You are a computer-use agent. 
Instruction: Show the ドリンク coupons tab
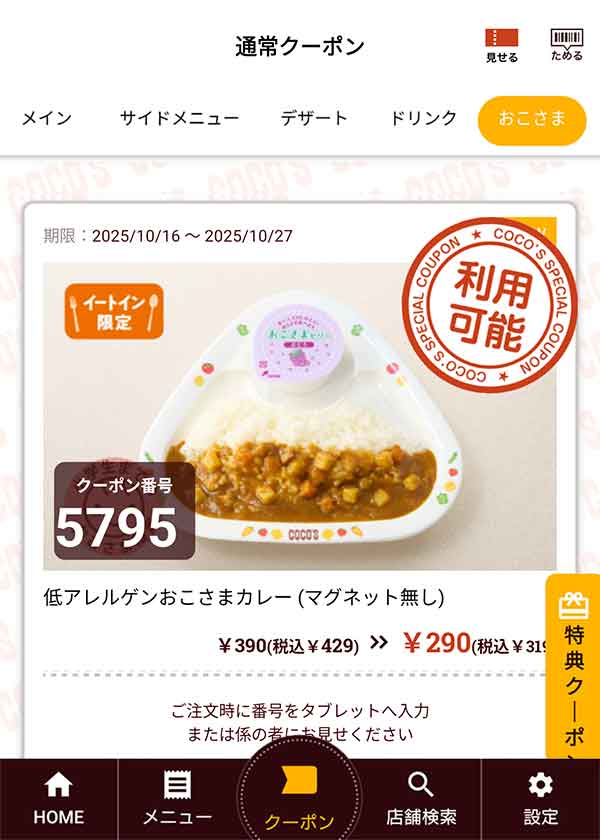(423, 118)
